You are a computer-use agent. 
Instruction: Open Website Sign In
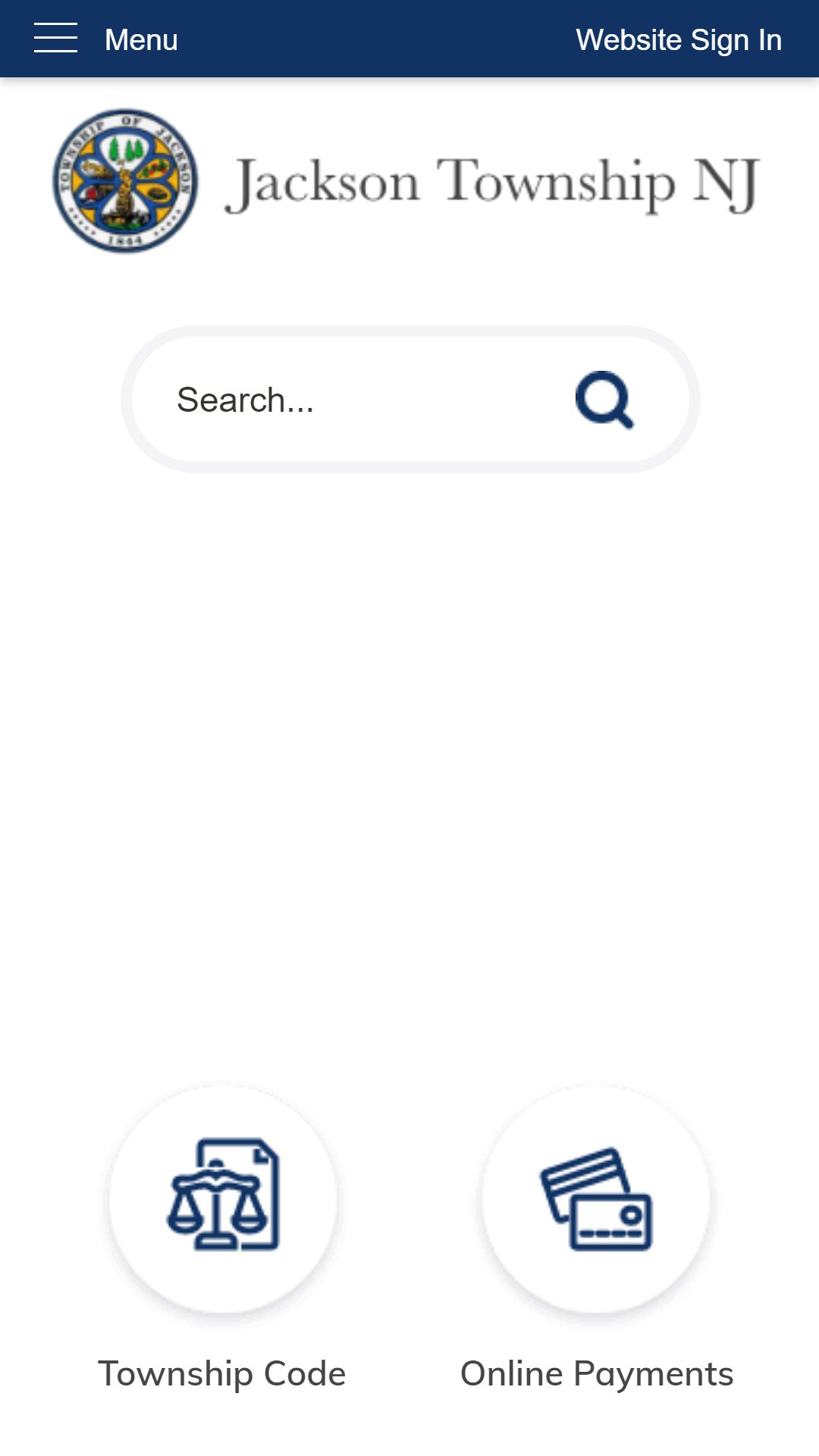(679, 39)
